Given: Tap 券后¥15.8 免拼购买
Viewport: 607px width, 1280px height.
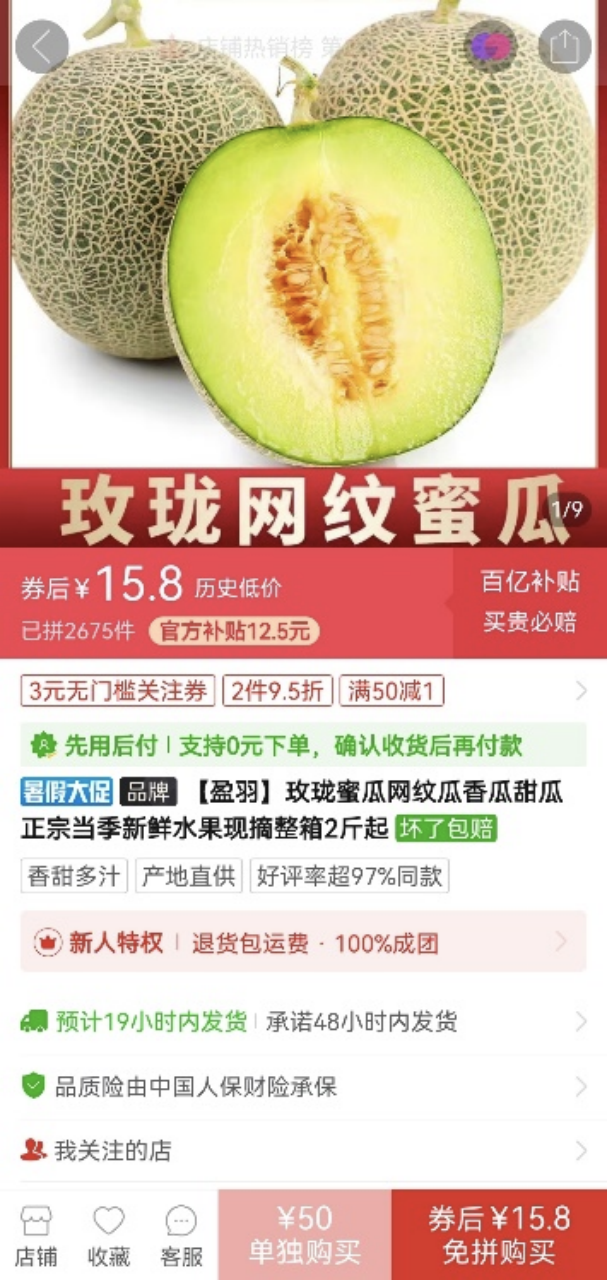Looking at the screenshot, I should click(499, 1235).
